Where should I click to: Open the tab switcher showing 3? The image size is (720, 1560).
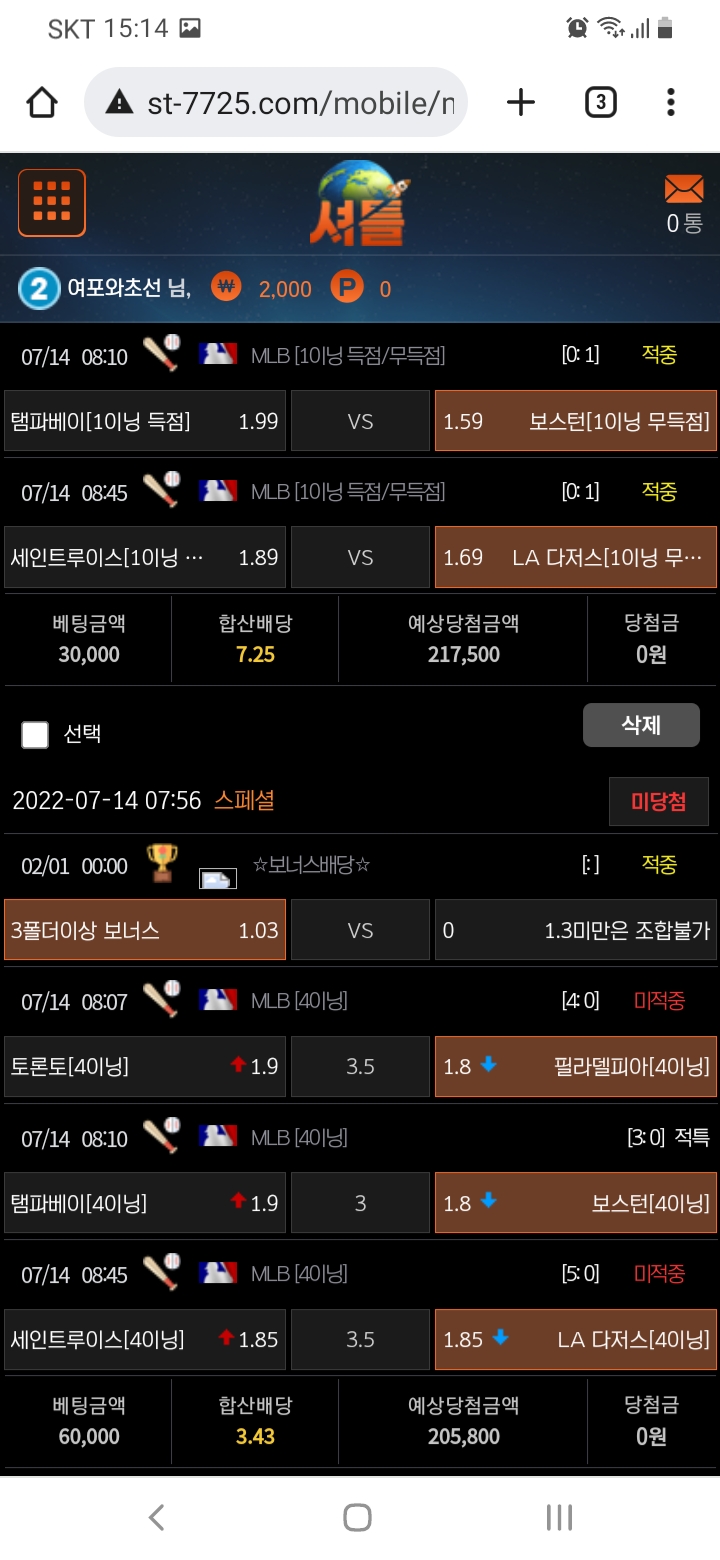click(600, 102)
